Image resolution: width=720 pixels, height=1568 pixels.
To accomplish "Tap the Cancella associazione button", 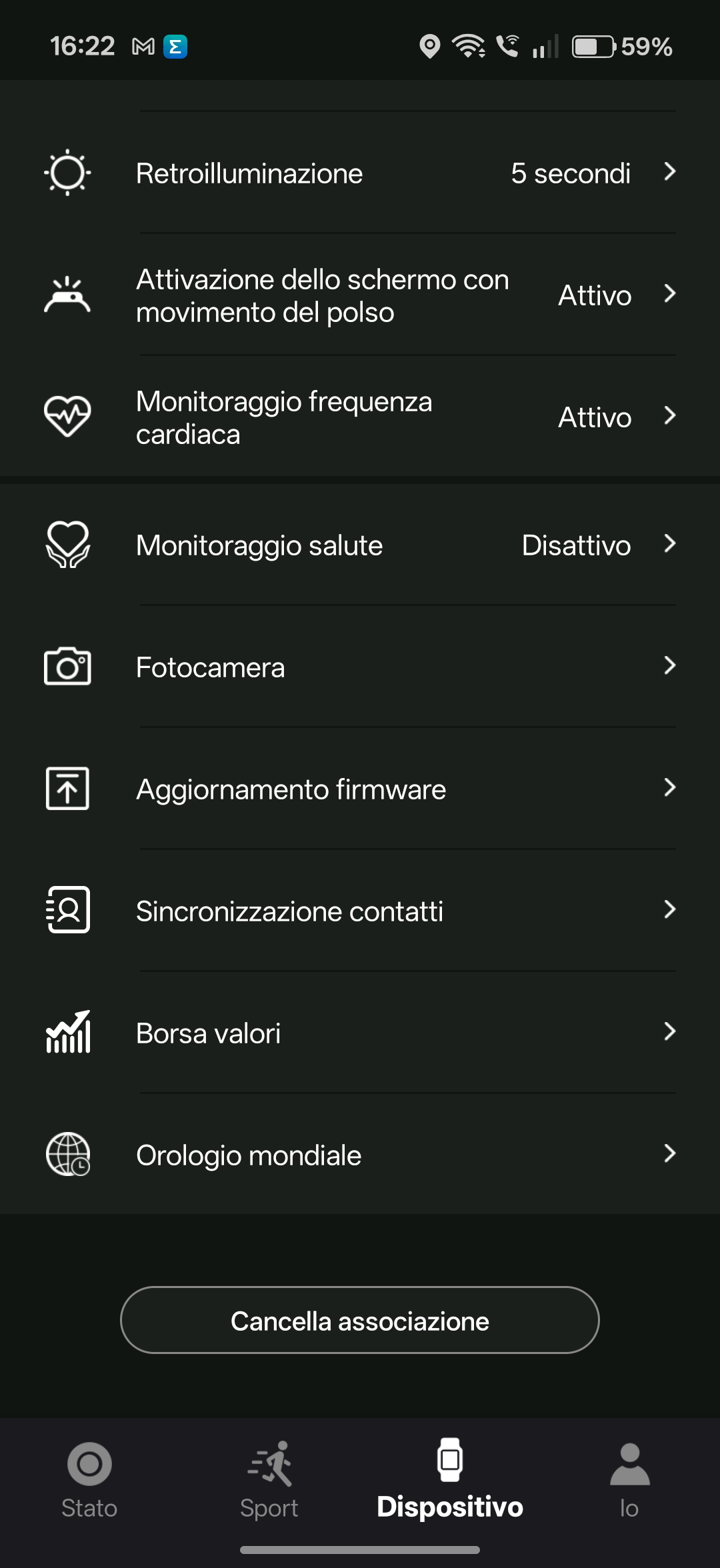I will (x=360, y=1321).
